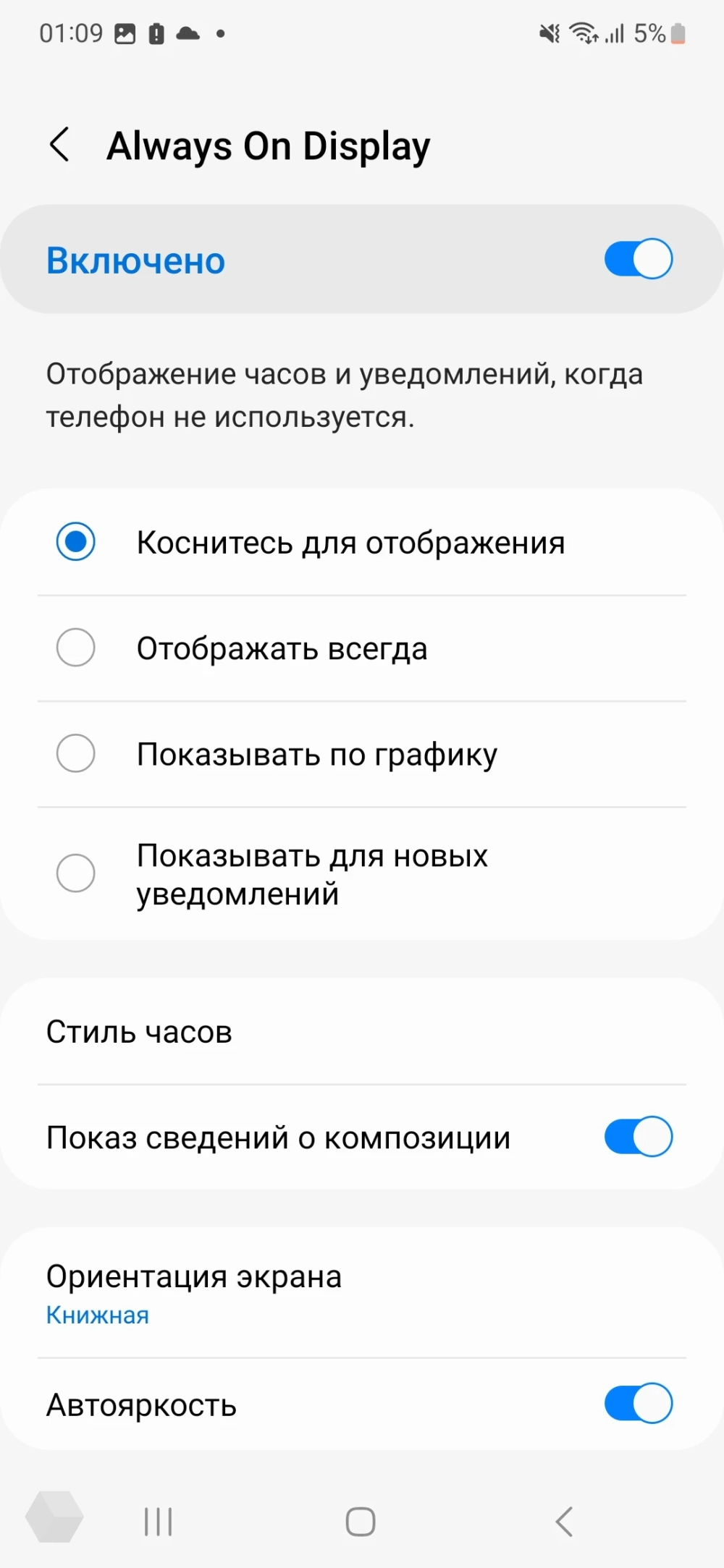Image resolution: width=724 pixels, height=1568 pixels.
Task: Choose Отображать всегда radio option
Action: (76, 648)
